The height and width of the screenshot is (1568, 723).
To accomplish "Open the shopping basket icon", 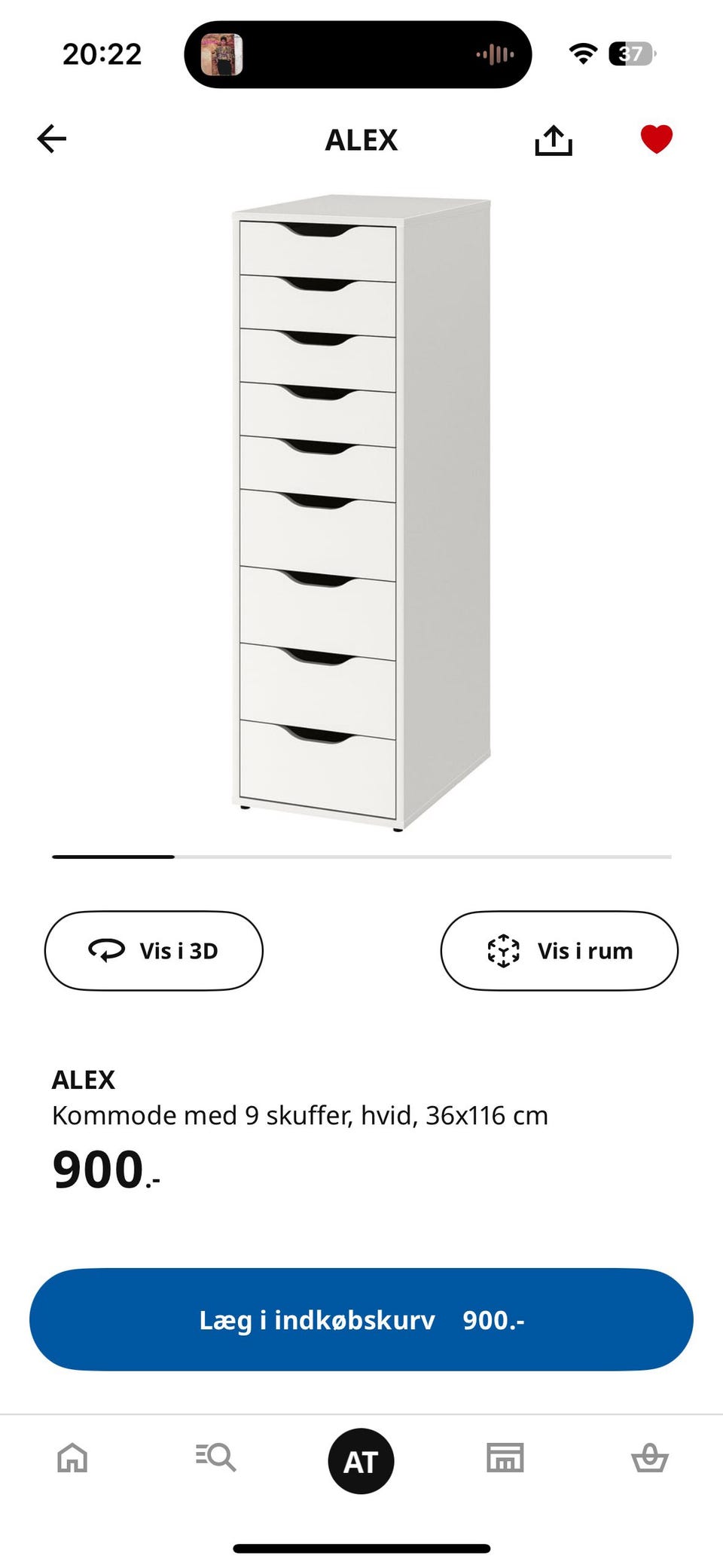I will coord(650,1459).
